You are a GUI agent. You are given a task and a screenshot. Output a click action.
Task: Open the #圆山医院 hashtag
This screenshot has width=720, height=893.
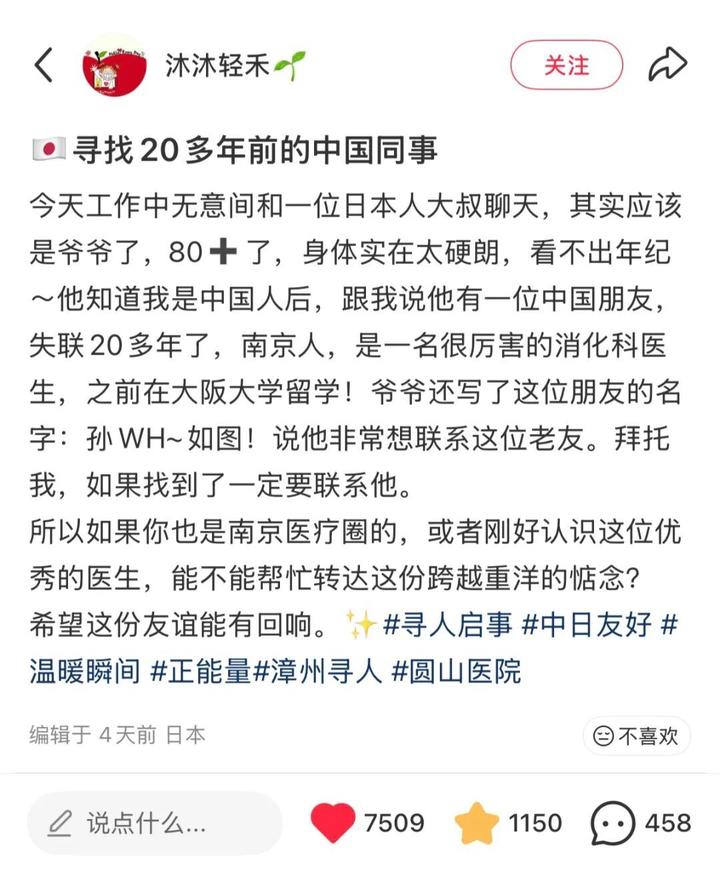(x=456, y=670)
